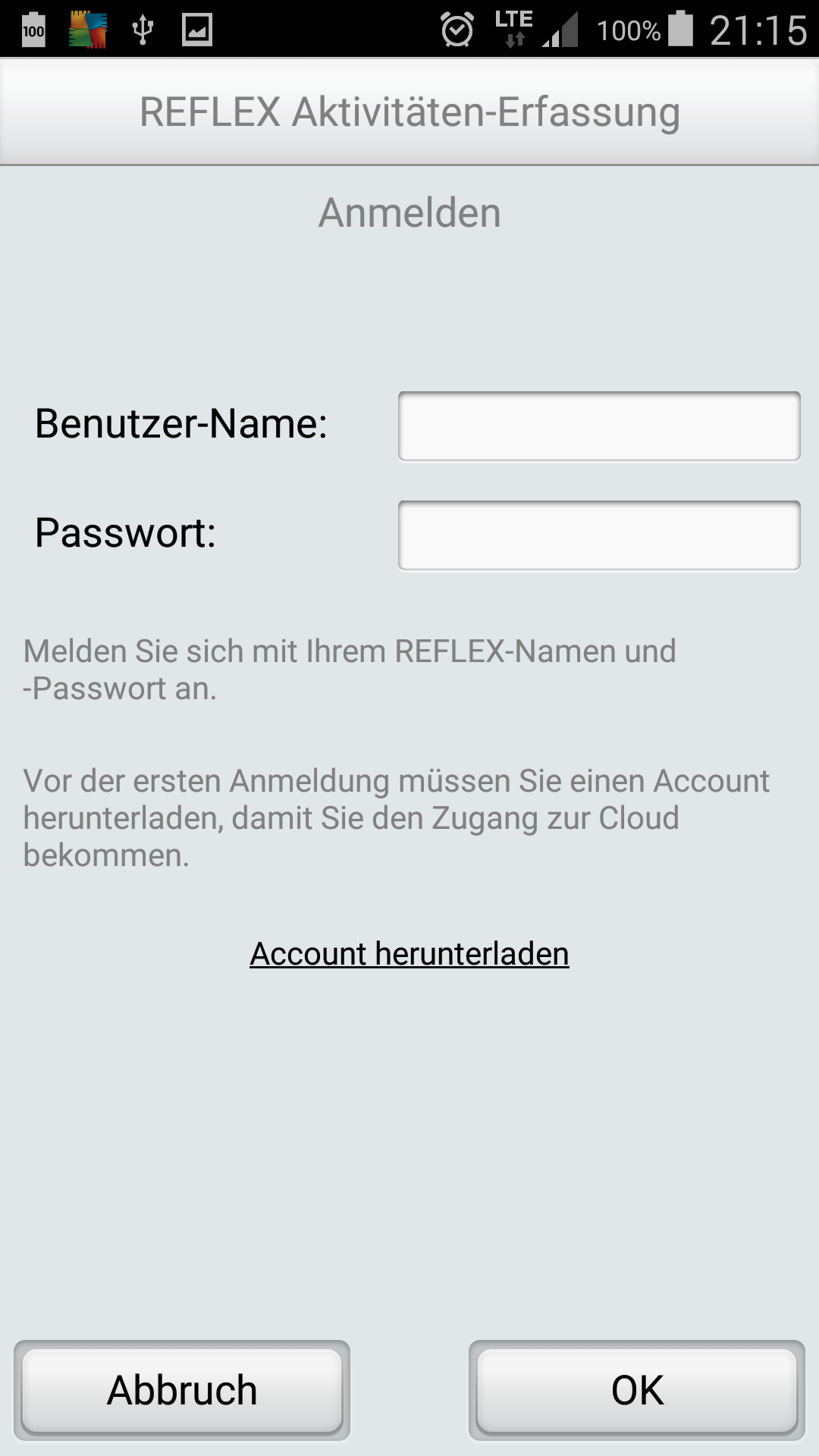The width and height of the screenshot is (819, 1456).
Task: Open the Account herunterladen link
Action: [x=409, y=954]
